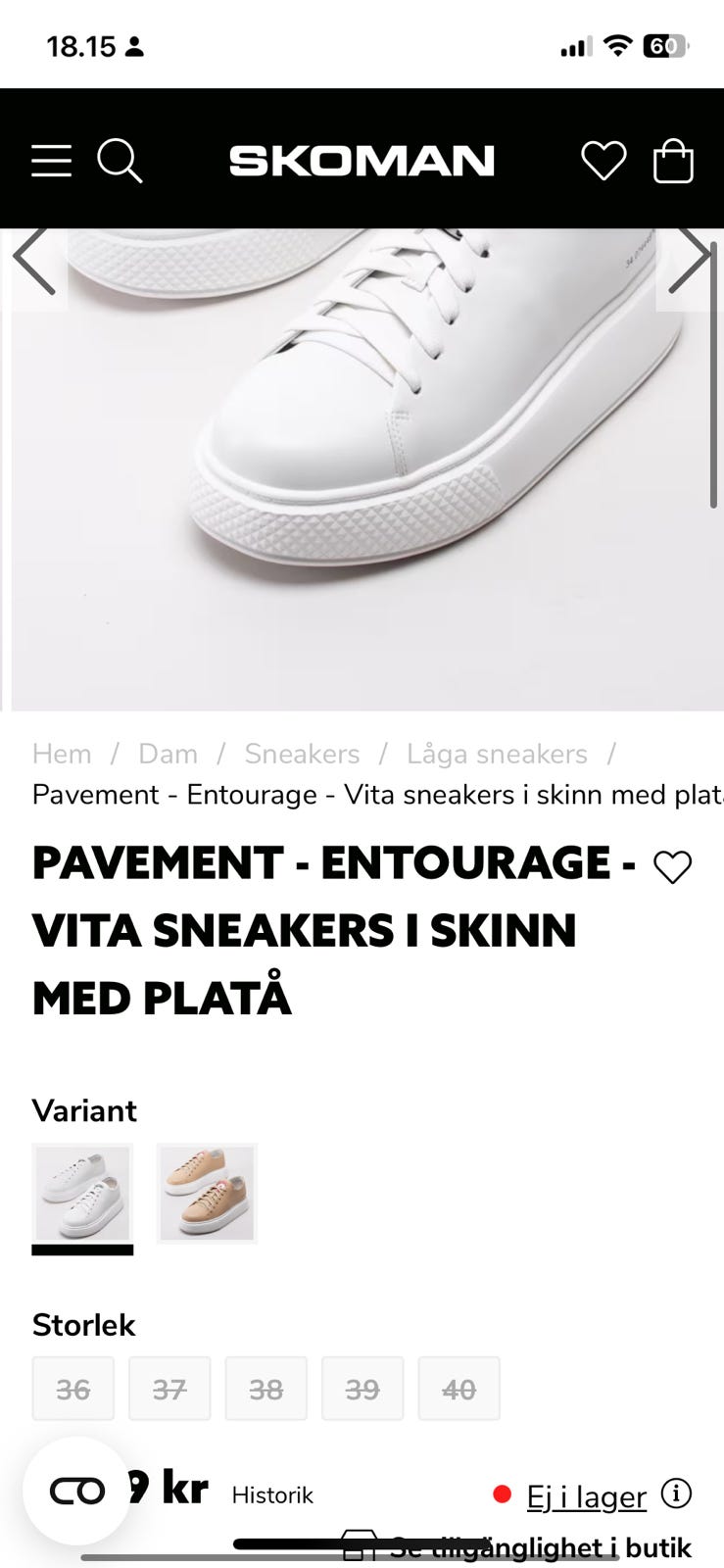Open the wishlist heart in header
Screen dimensions: 724x1568
pos(603,161)
